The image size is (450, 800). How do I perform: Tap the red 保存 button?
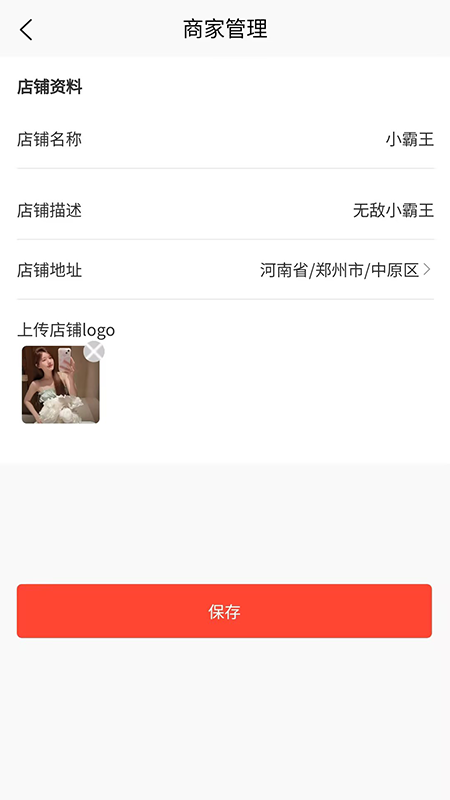coord(224,611)
